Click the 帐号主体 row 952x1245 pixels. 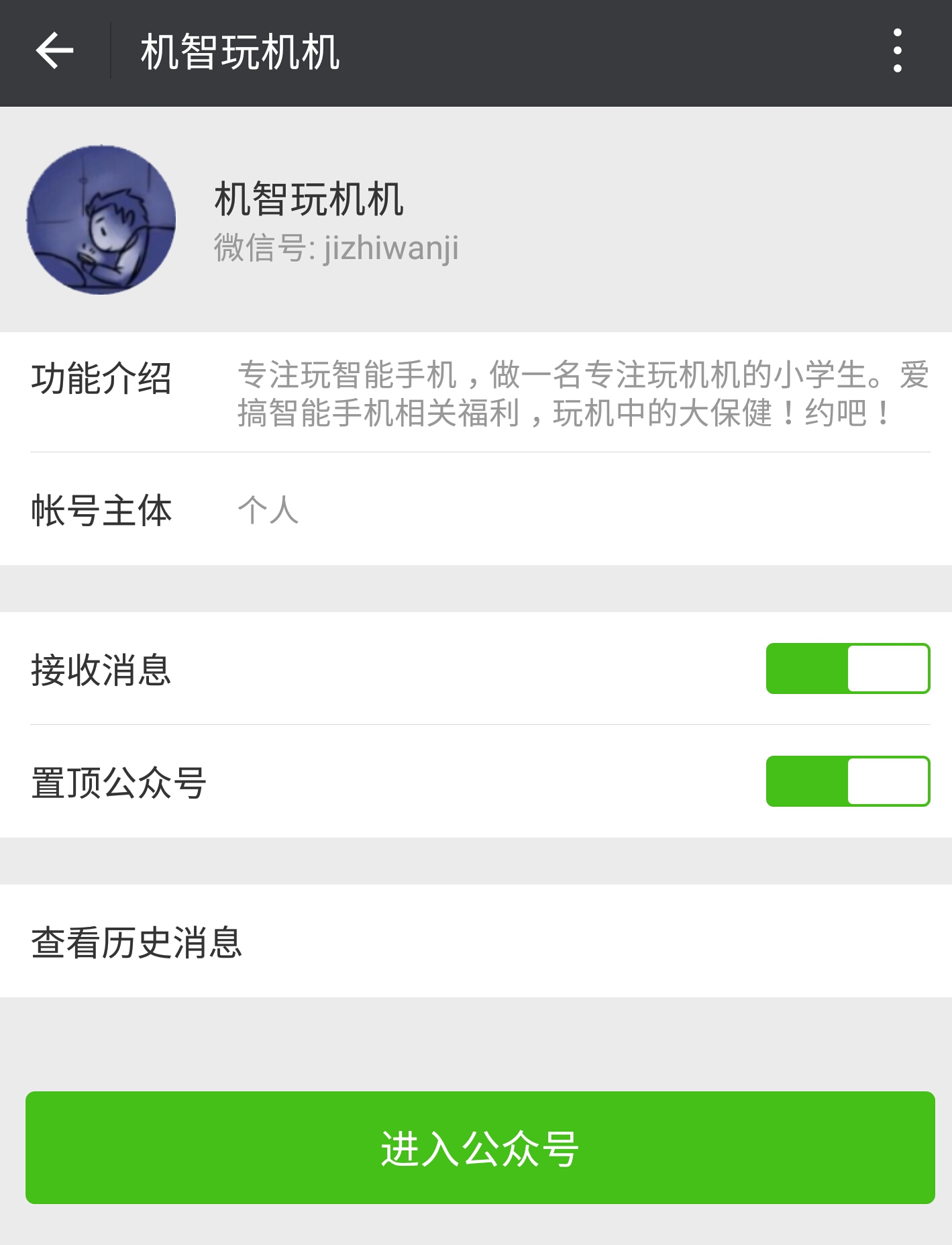pos(101,511)
